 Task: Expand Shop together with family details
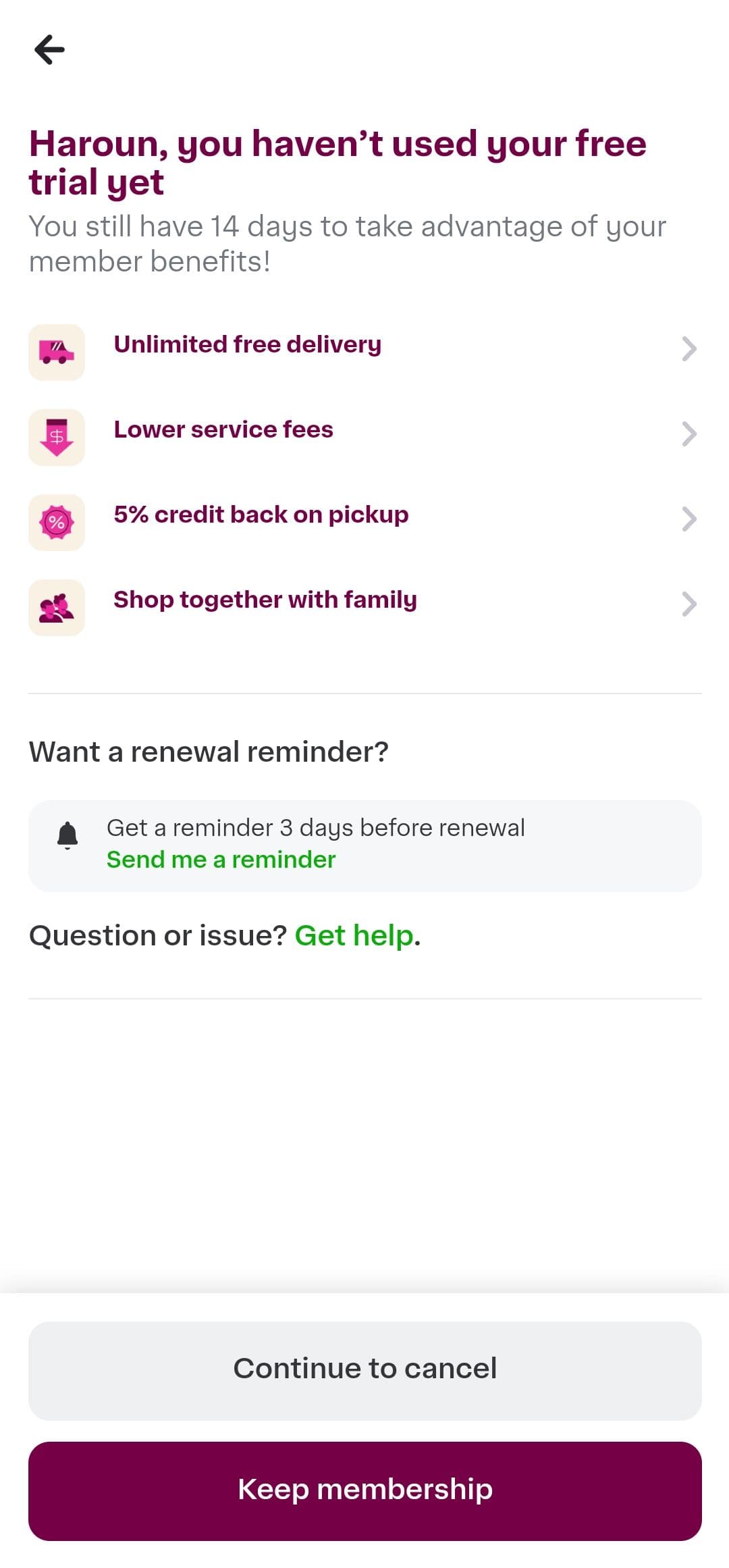point(689,604)
